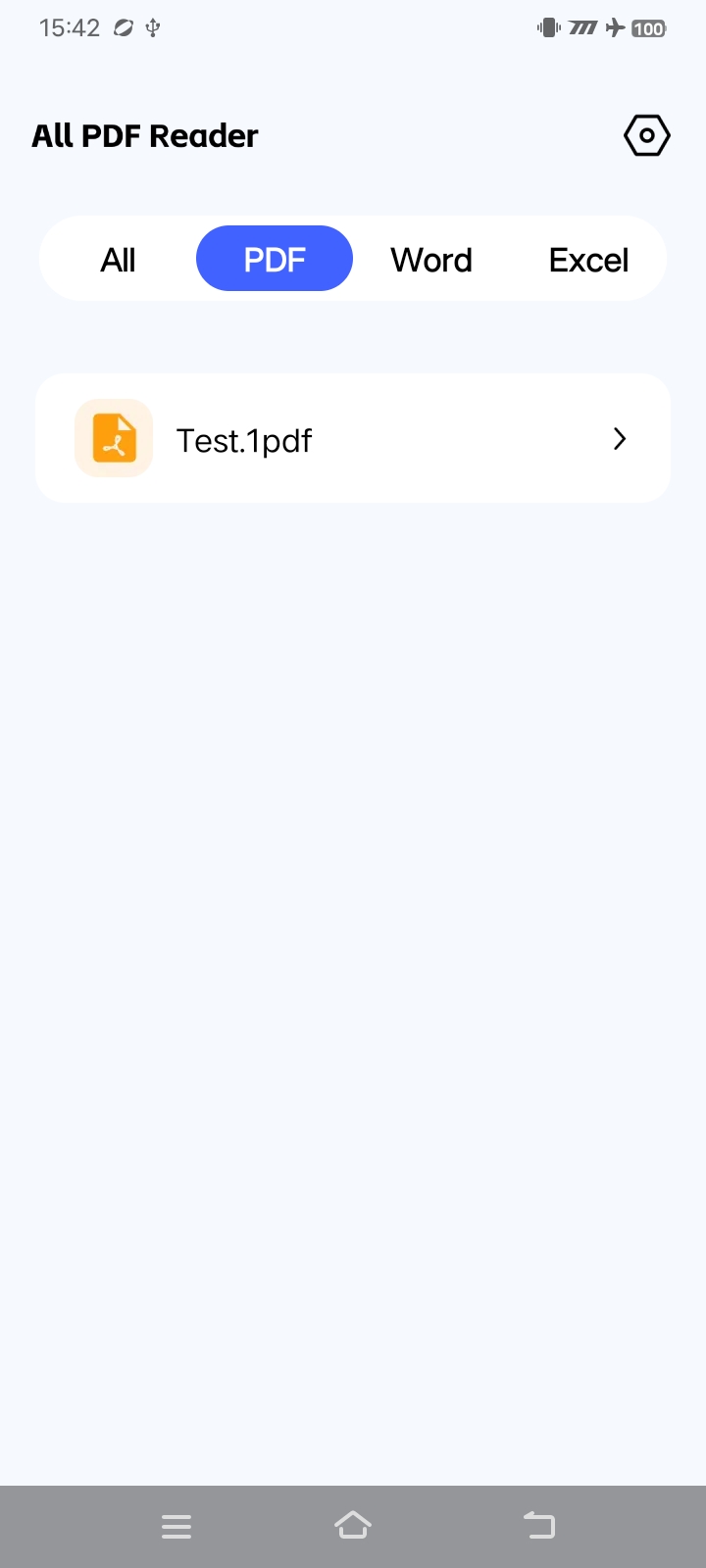Switch to the Word tab
This screenshot has width=706, height=1568.
[431, 260]
